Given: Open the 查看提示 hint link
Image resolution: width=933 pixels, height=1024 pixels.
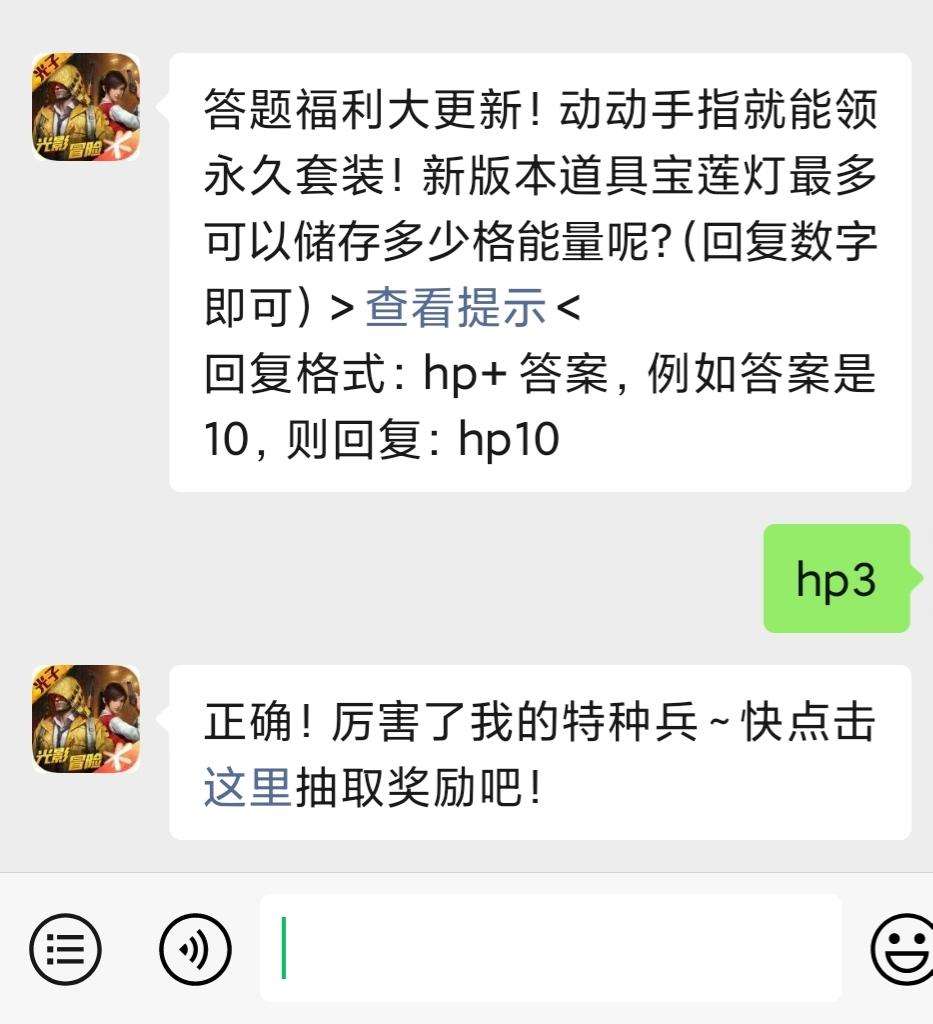Looking at the screenshot, I should [456, 309].
